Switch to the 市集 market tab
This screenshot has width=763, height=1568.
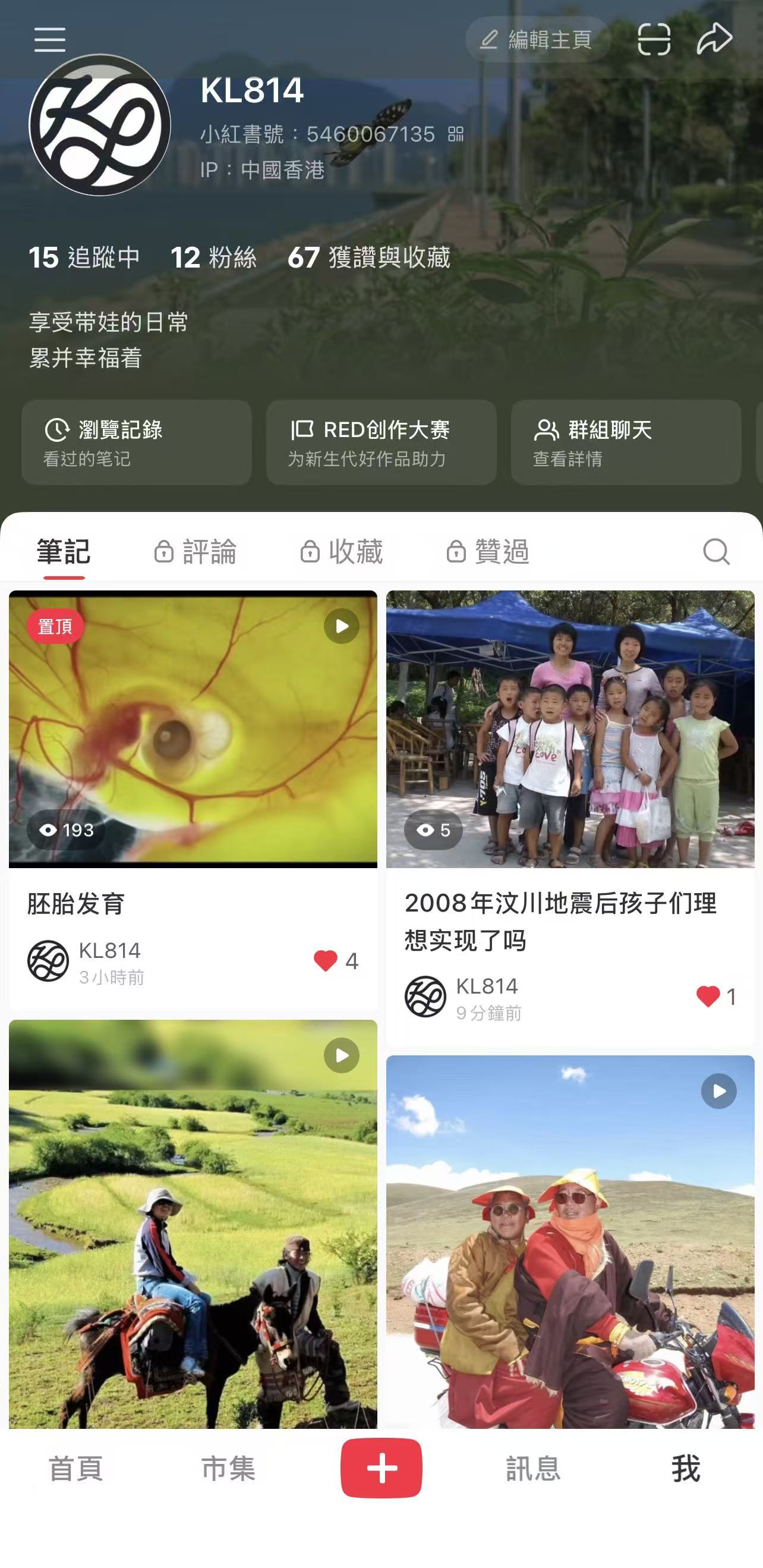(228, 1468)
